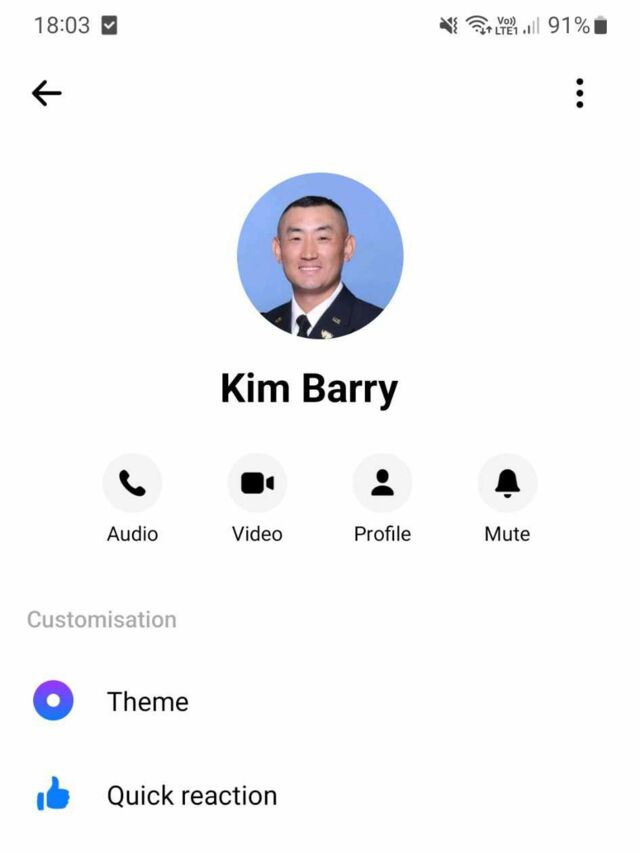Tap Kim Barry's profile picture
The width and height of the screenshot is (640, 853).
pyautogui.click(x=320, y=256)
